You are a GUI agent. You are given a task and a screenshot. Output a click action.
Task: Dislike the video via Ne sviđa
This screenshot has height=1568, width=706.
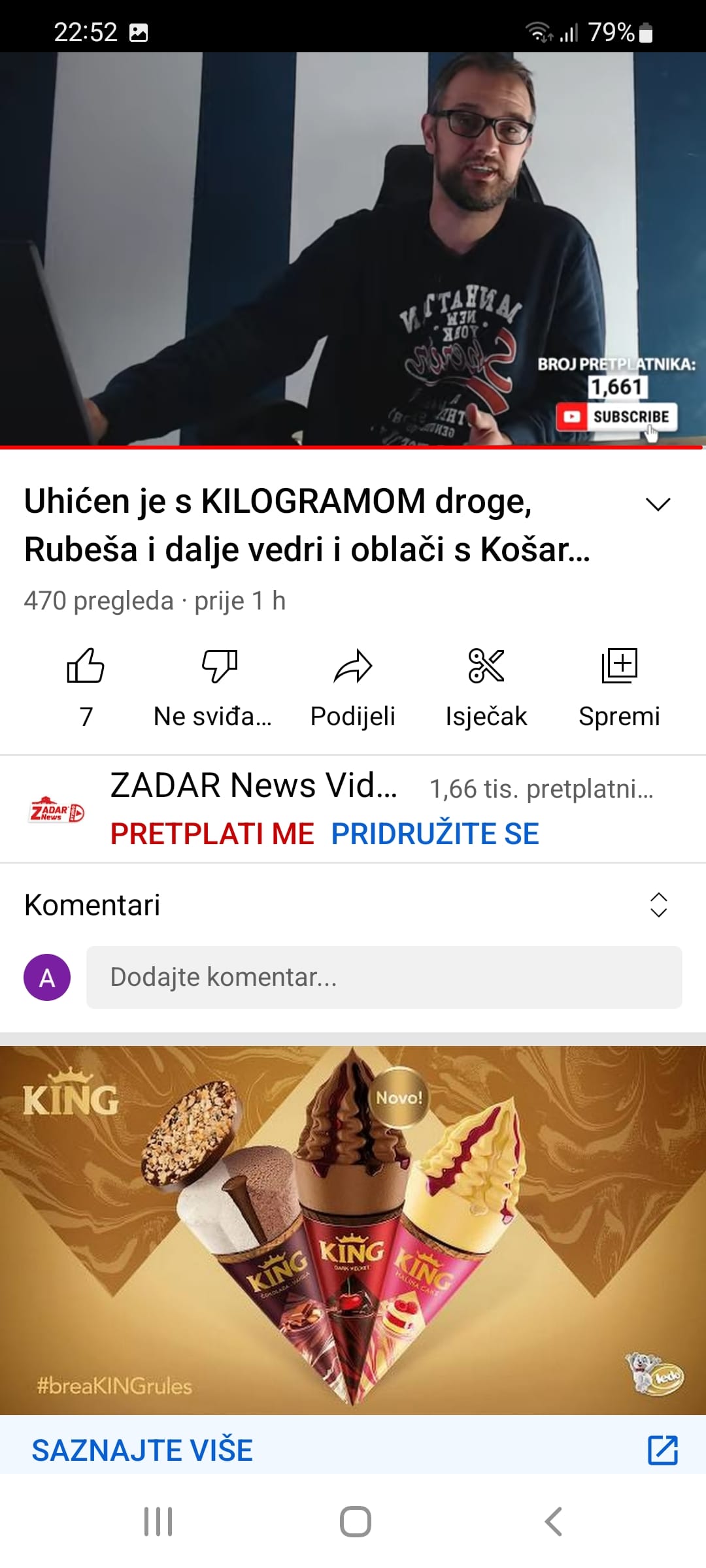[x=219, y=666]
